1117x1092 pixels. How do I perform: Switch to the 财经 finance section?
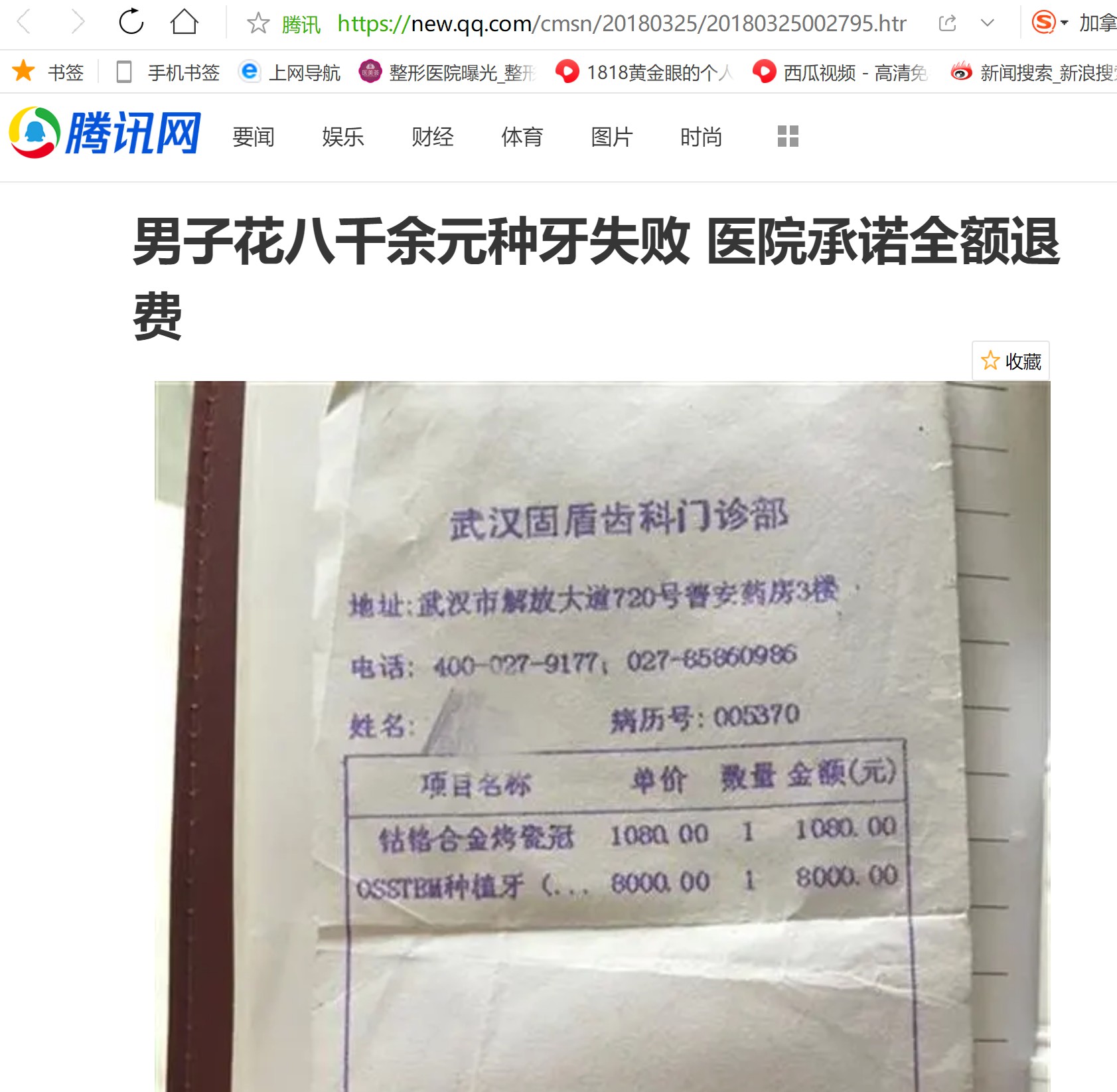point(432,137)
